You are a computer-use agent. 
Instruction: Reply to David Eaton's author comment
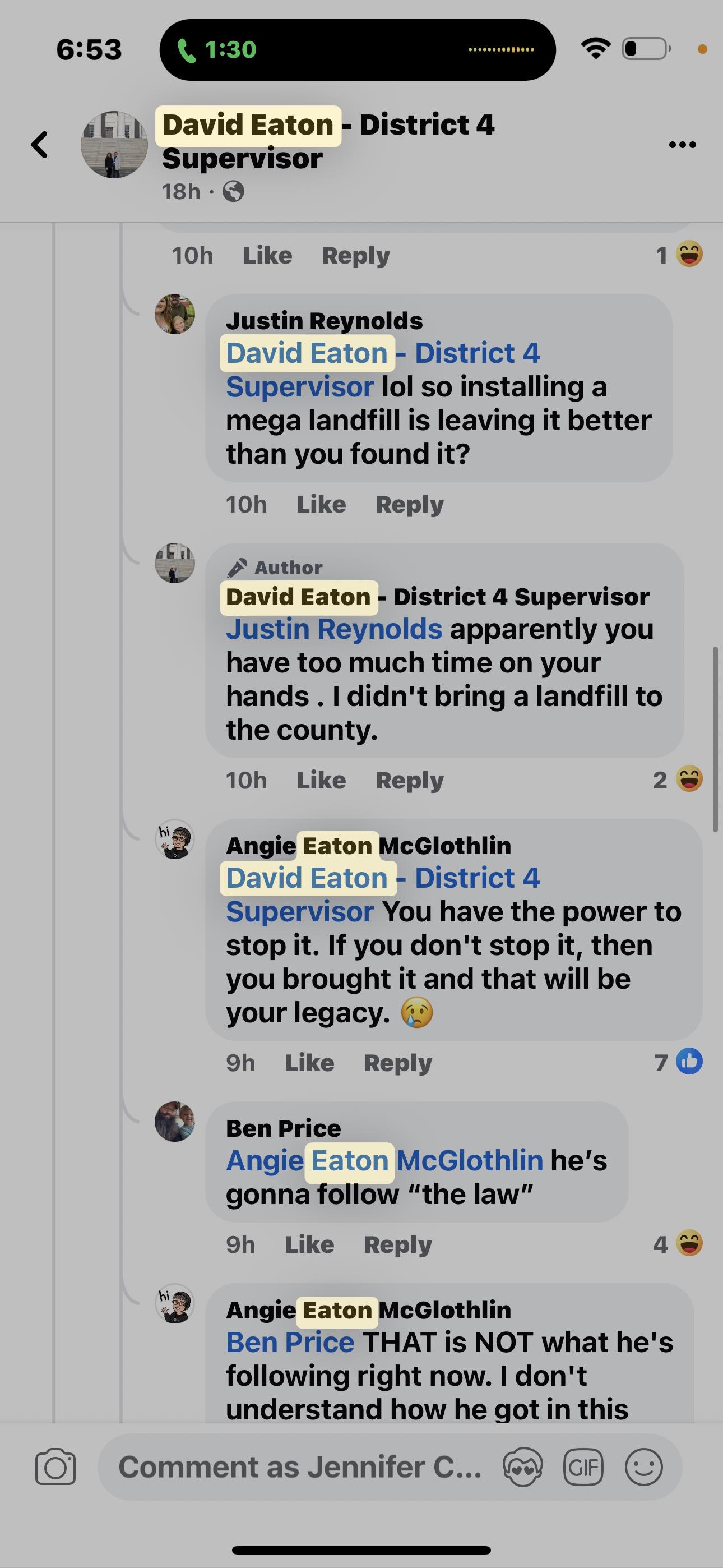409,780
